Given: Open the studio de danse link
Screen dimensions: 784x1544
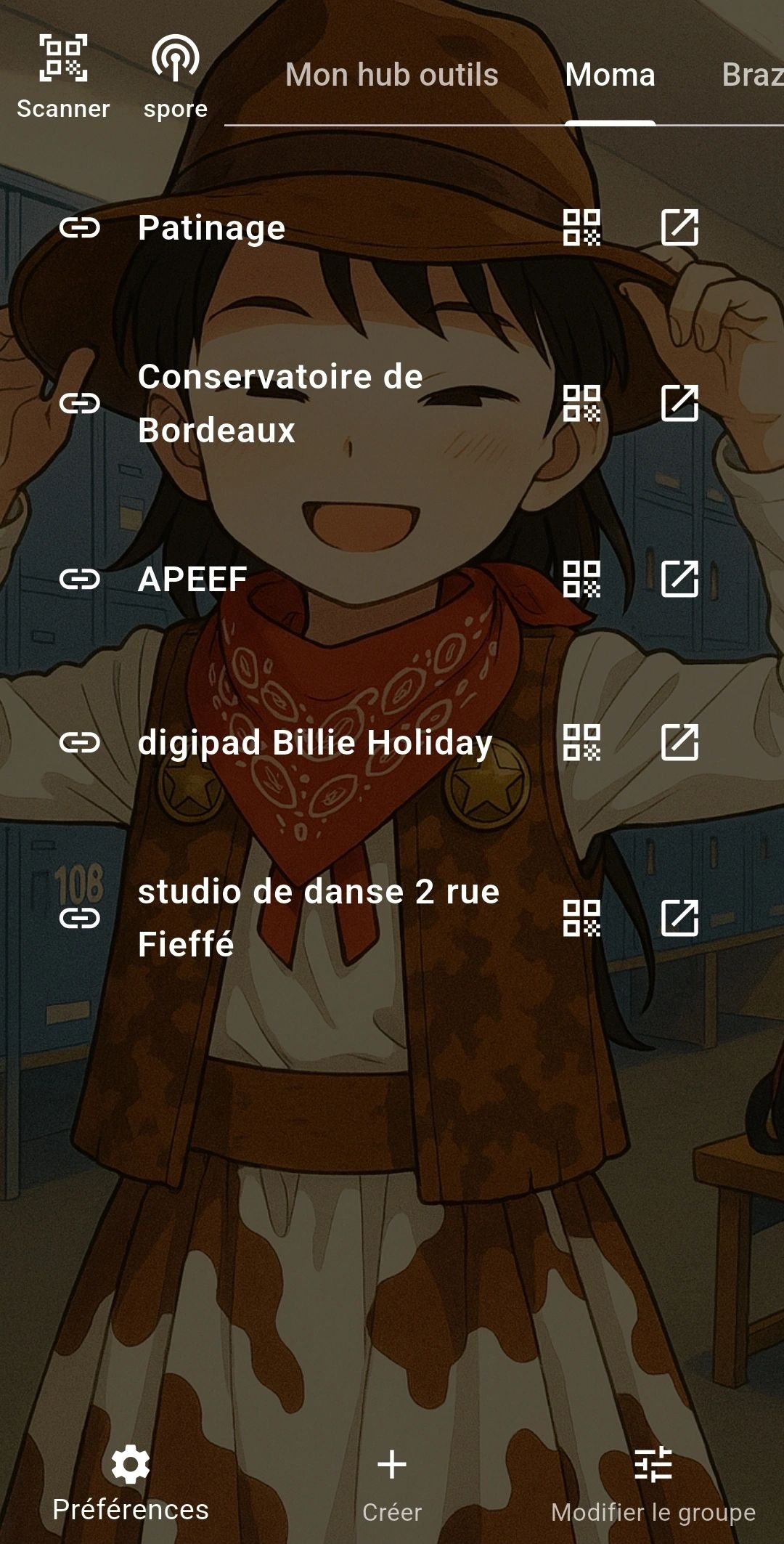Looking at the screenshot, I should pos(318,918).
